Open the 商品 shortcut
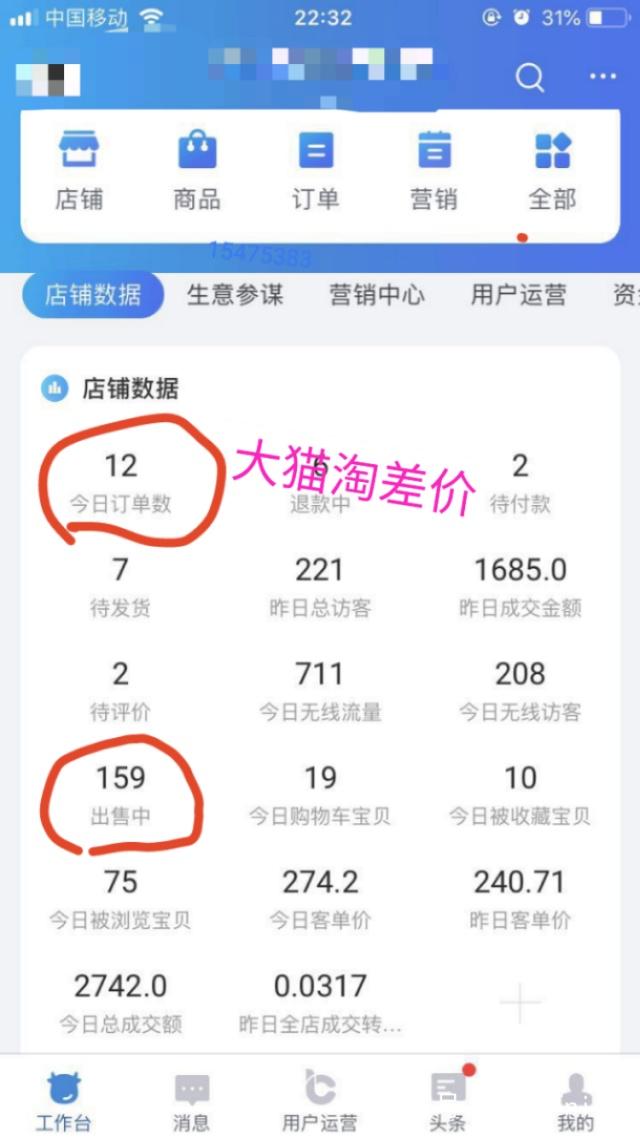 (197, 170)
